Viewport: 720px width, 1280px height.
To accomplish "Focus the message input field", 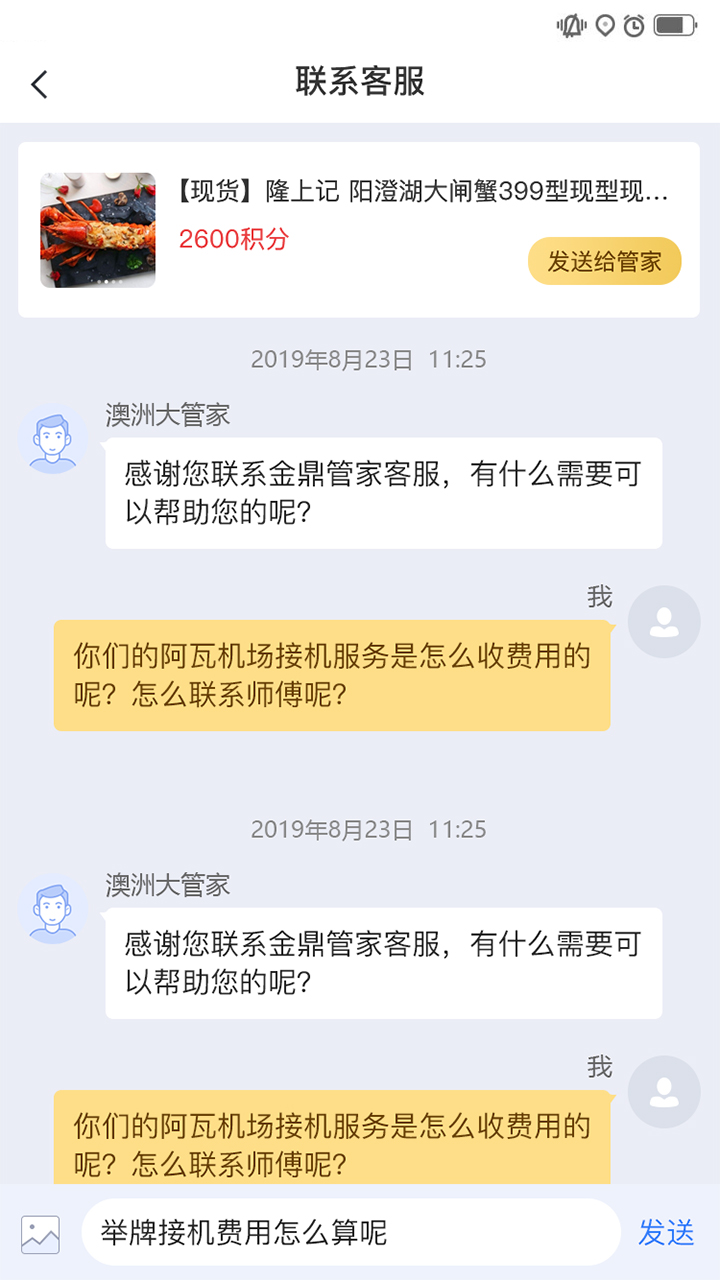I will coord(350,1233).
